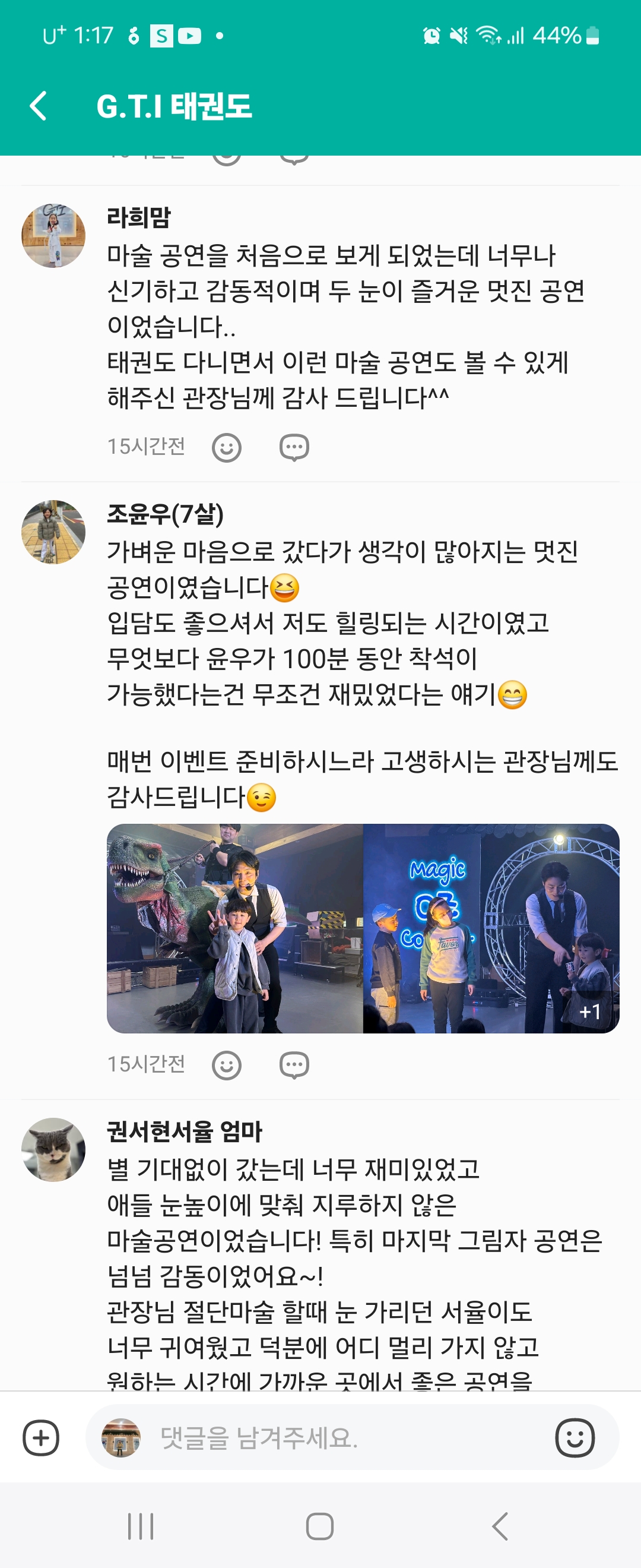Open 조윤우(7살)'s profile picture
This screenshot has width=641, height=1568.
[53, 532]
